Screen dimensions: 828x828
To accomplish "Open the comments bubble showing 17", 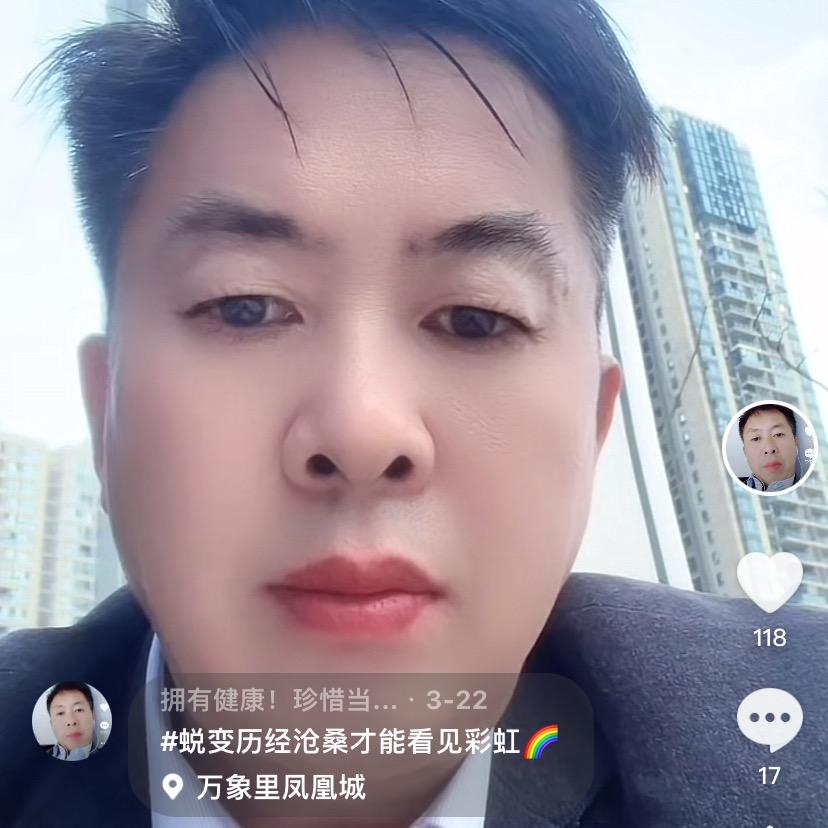I will coord(769,720).
